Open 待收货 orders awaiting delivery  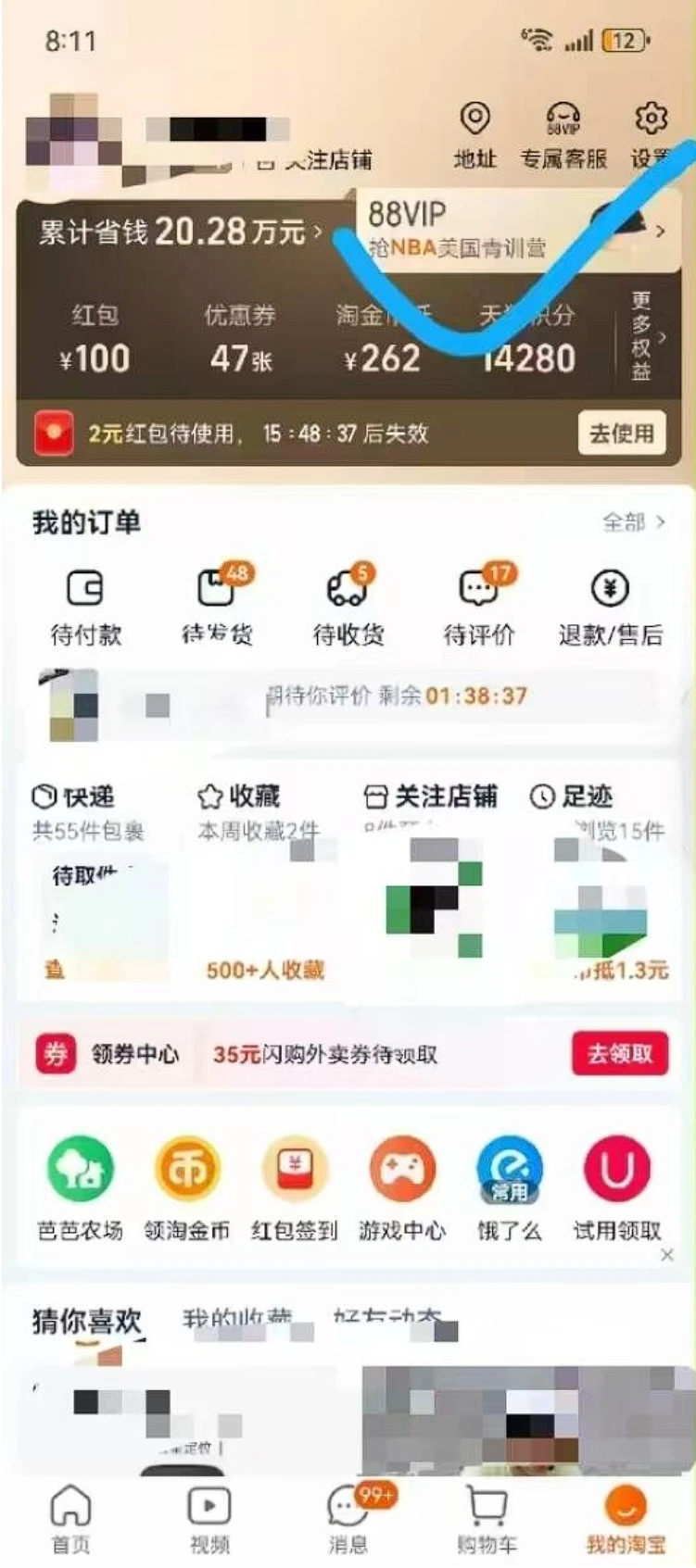(x=348, y=605)
